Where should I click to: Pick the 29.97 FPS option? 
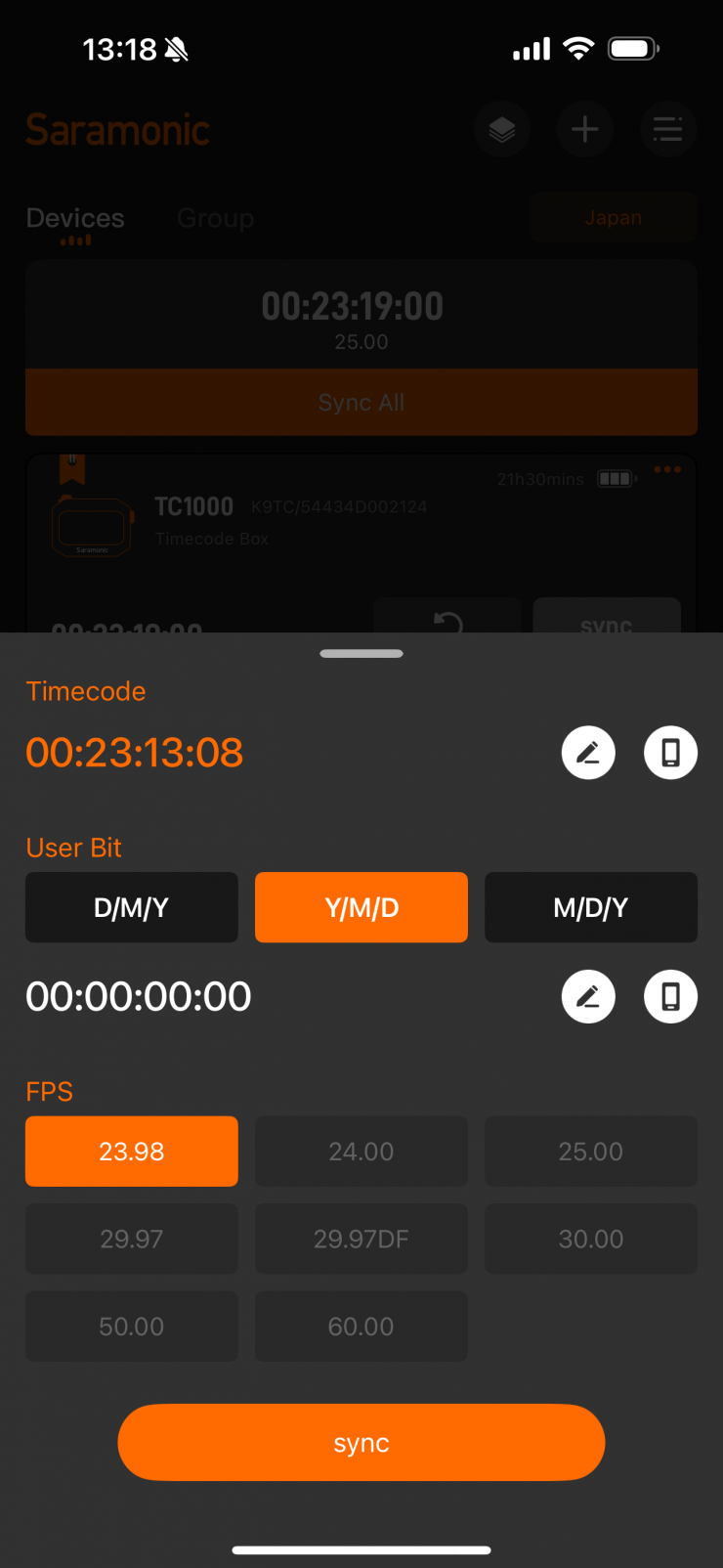[131, 1239]
